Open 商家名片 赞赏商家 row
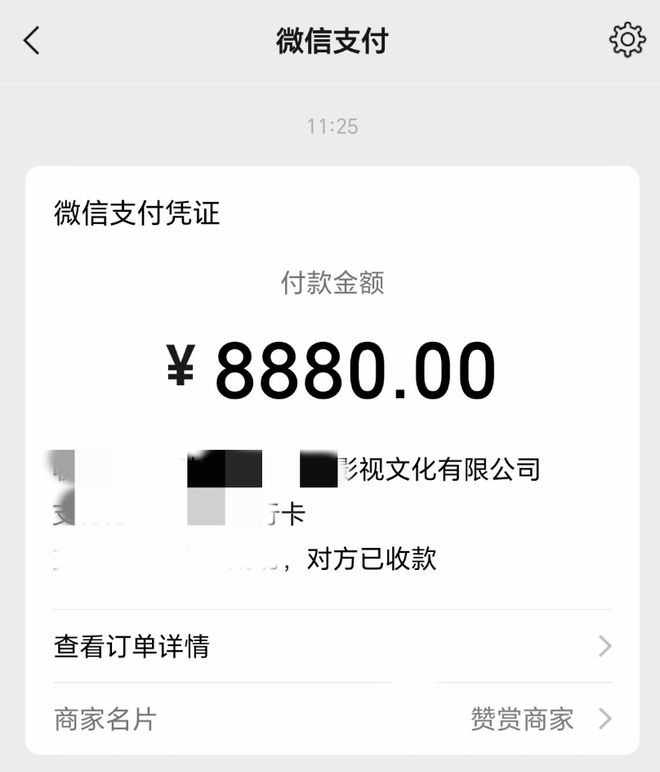660x772 pixels. 332,718
